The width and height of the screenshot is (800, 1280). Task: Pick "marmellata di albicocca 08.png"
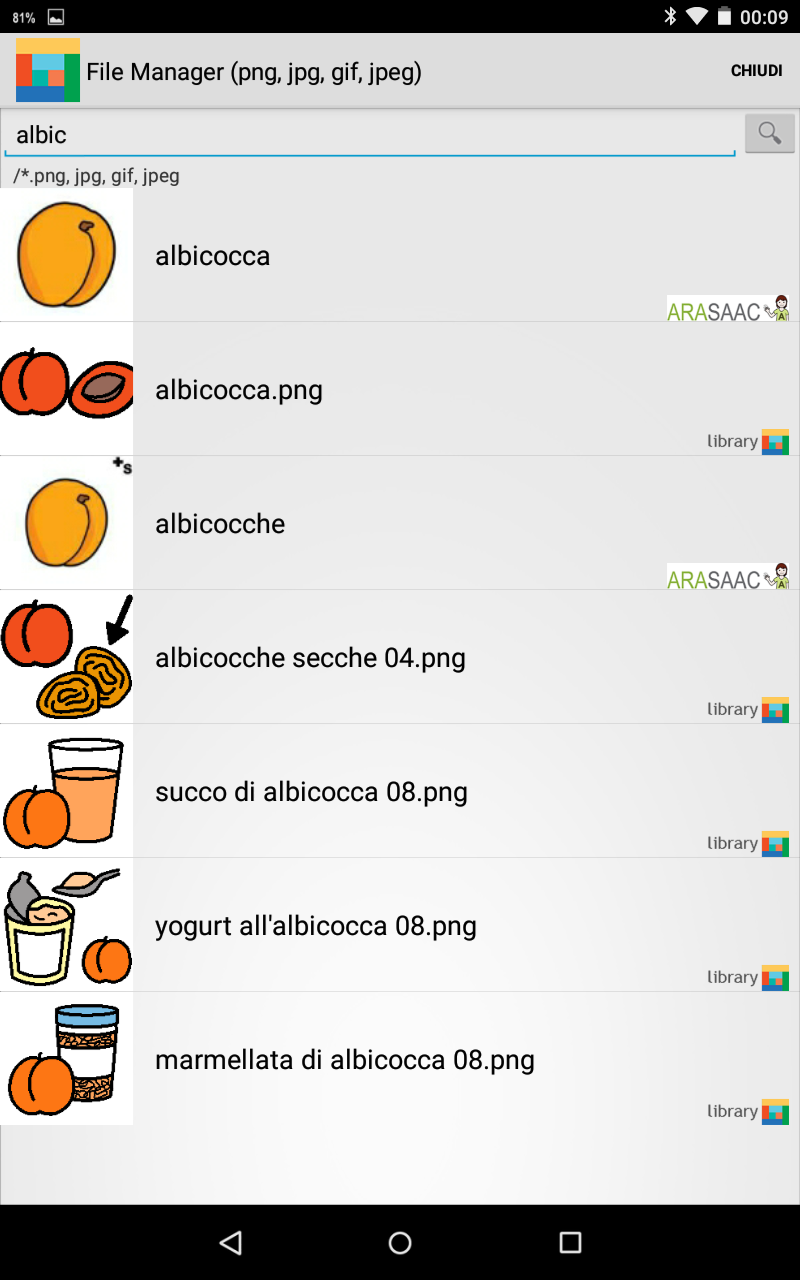pos(400,1060)
